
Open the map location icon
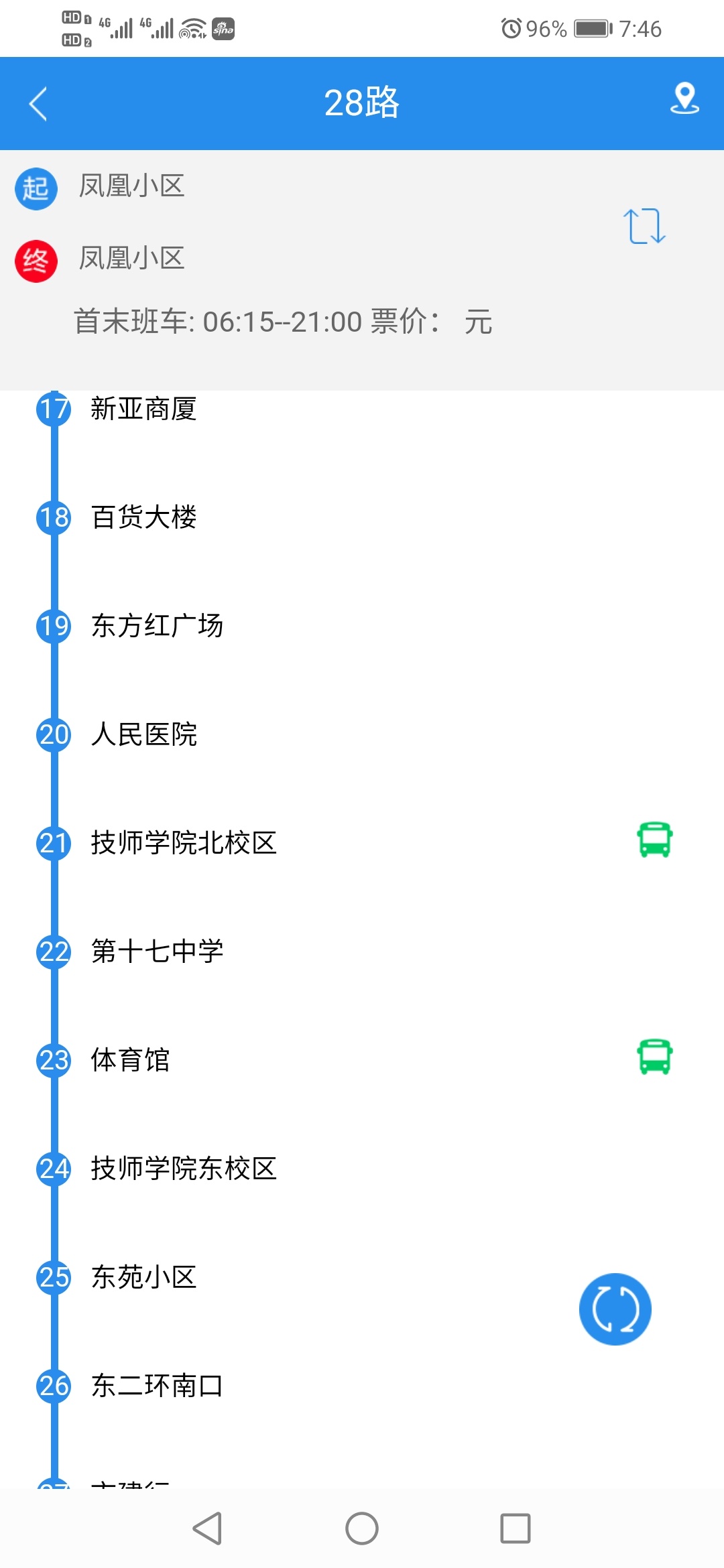[684, 99]
